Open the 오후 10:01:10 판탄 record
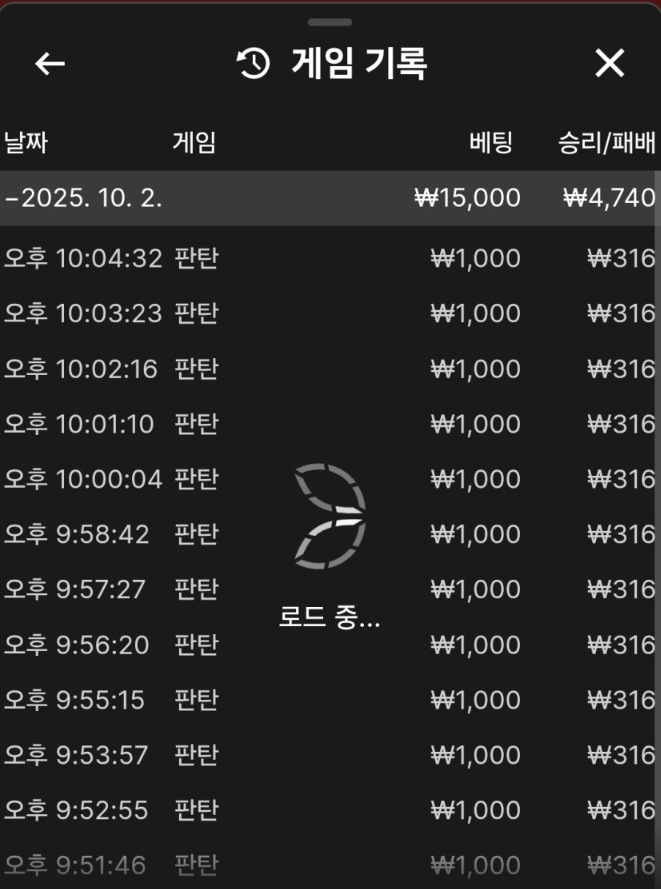661x889 pixels. click(x=330, y=424)
